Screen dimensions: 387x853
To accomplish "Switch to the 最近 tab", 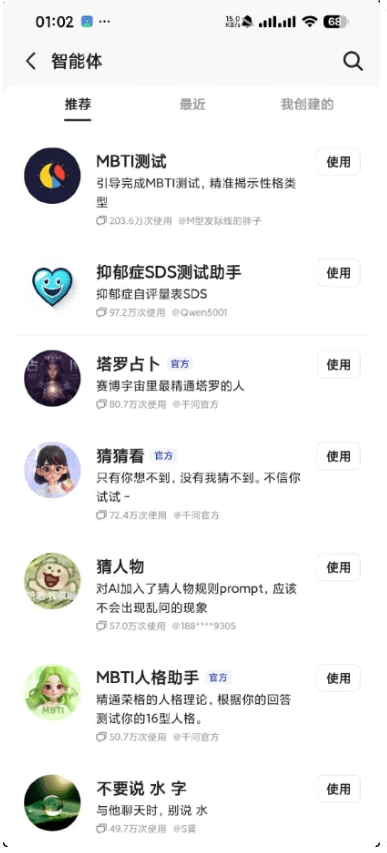I will point(193,104).
